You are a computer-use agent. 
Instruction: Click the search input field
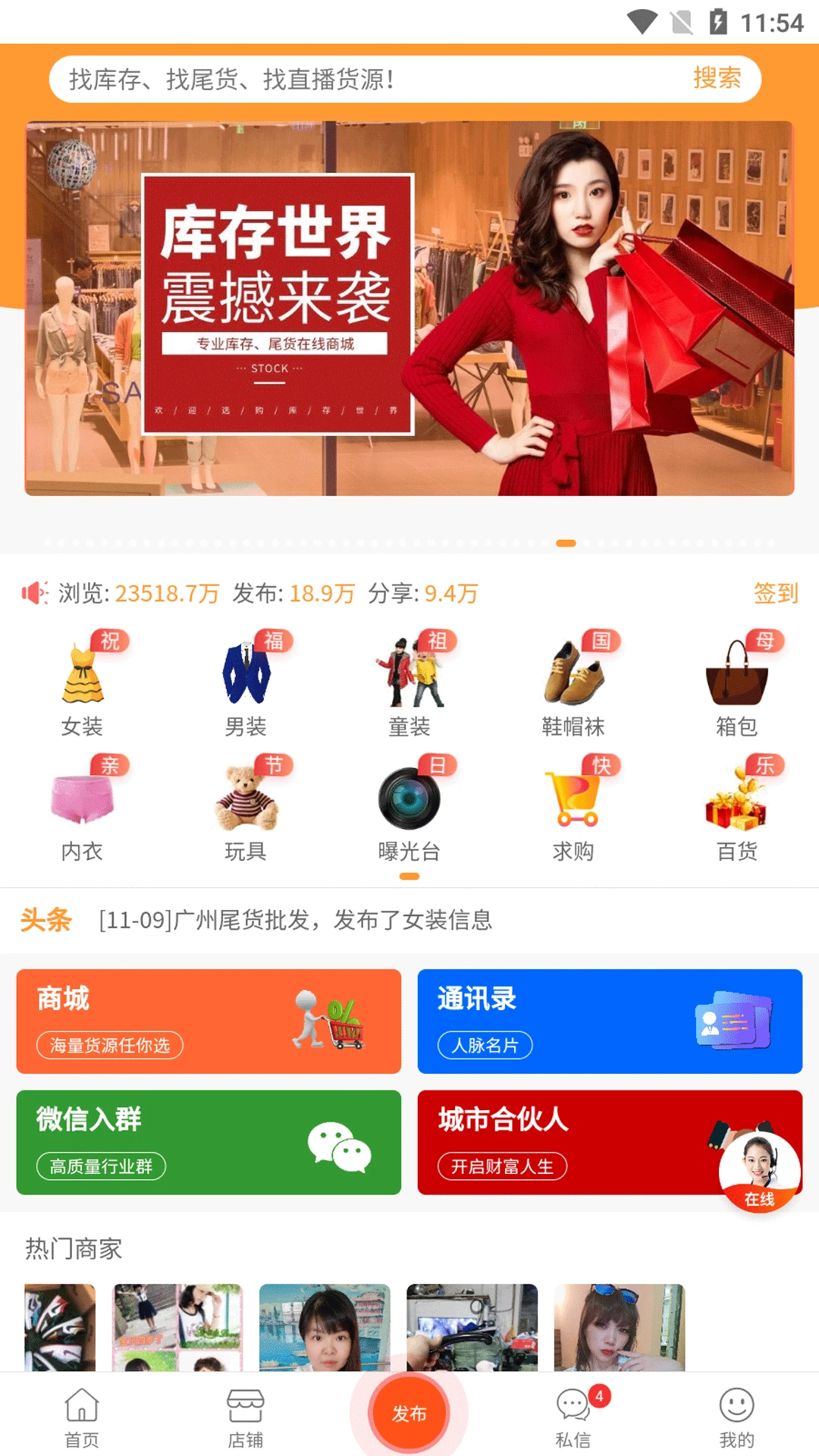click(x=341, y=79)
